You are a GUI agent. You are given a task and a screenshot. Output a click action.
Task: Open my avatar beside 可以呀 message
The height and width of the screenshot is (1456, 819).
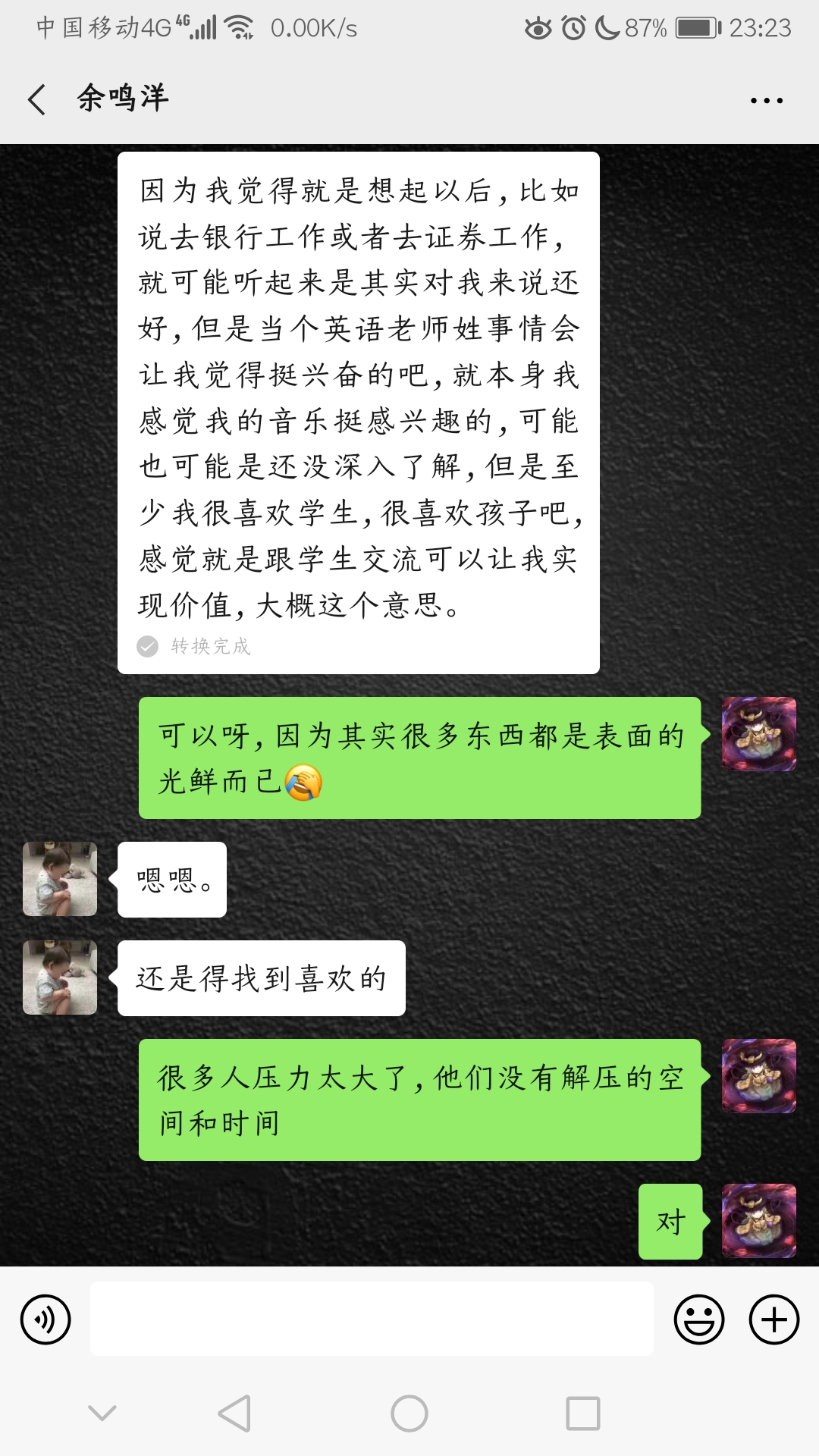(758, 734)
